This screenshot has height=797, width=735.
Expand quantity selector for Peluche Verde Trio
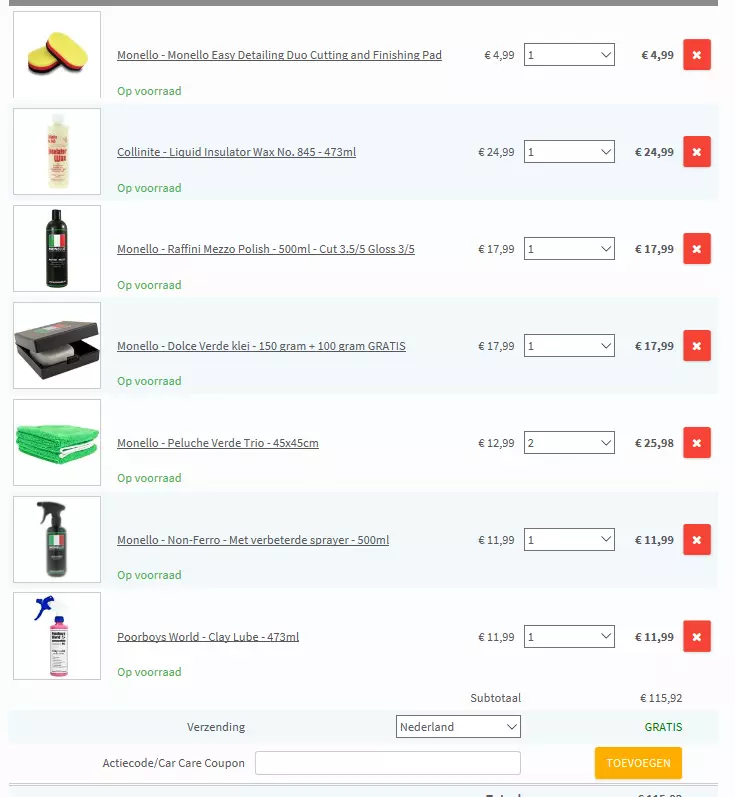click(x=569, y=443)
